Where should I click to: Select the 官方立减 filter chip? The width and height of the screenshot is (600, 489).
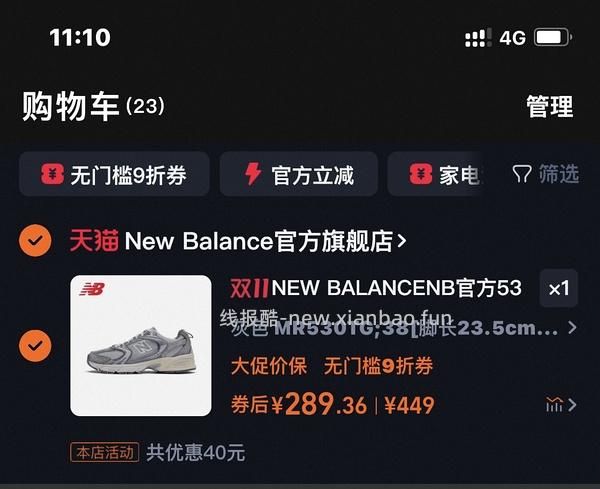[x=298, y=175]
